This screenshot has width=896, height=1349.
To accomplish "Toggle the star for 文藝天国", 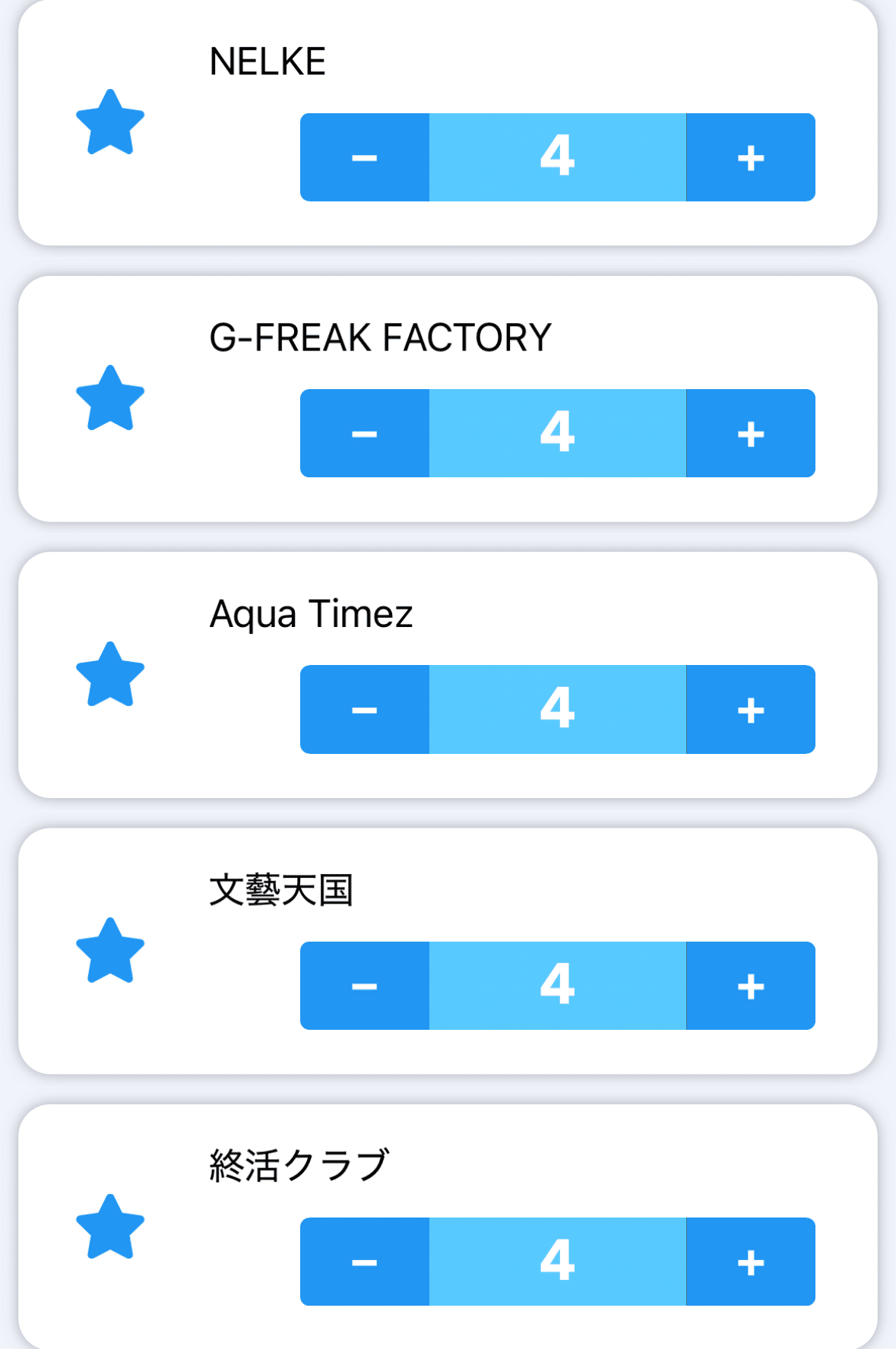I will pos(110,952).
